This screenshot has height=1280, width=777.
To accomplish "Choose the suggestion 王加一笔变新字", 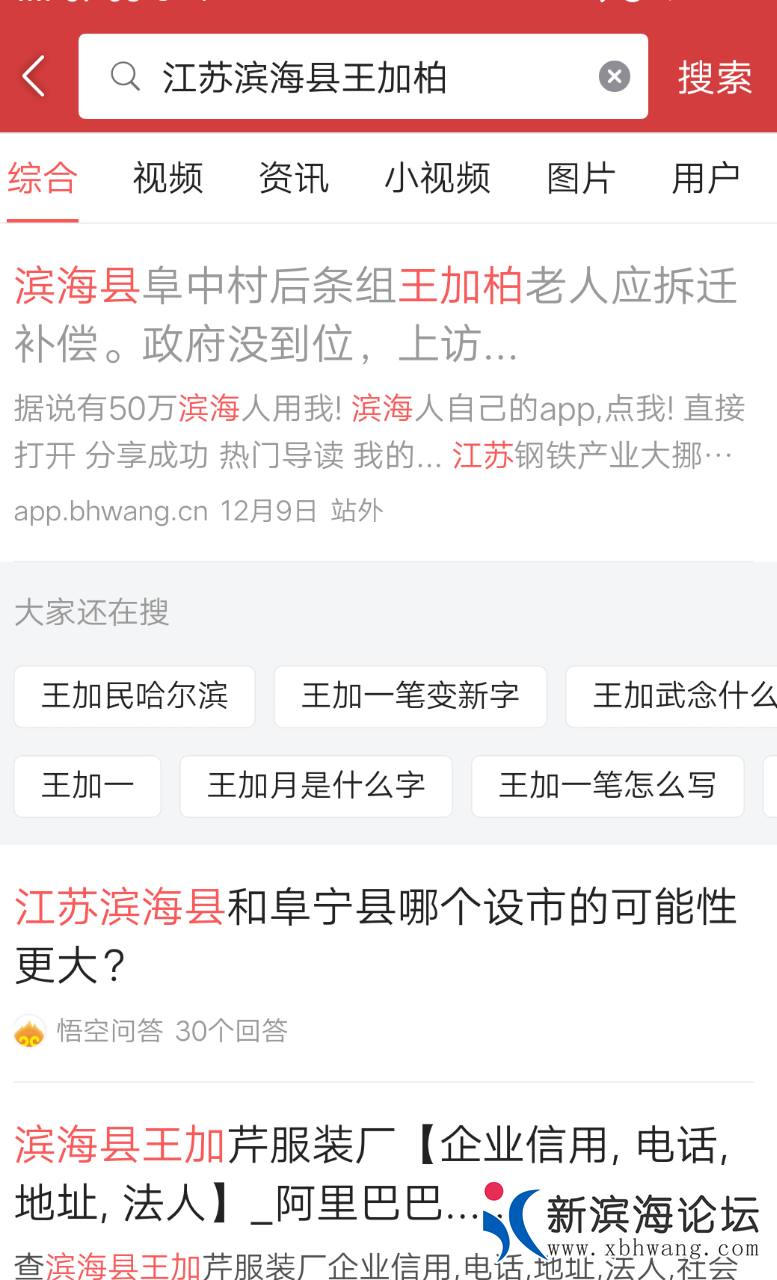I will [410, 696].
